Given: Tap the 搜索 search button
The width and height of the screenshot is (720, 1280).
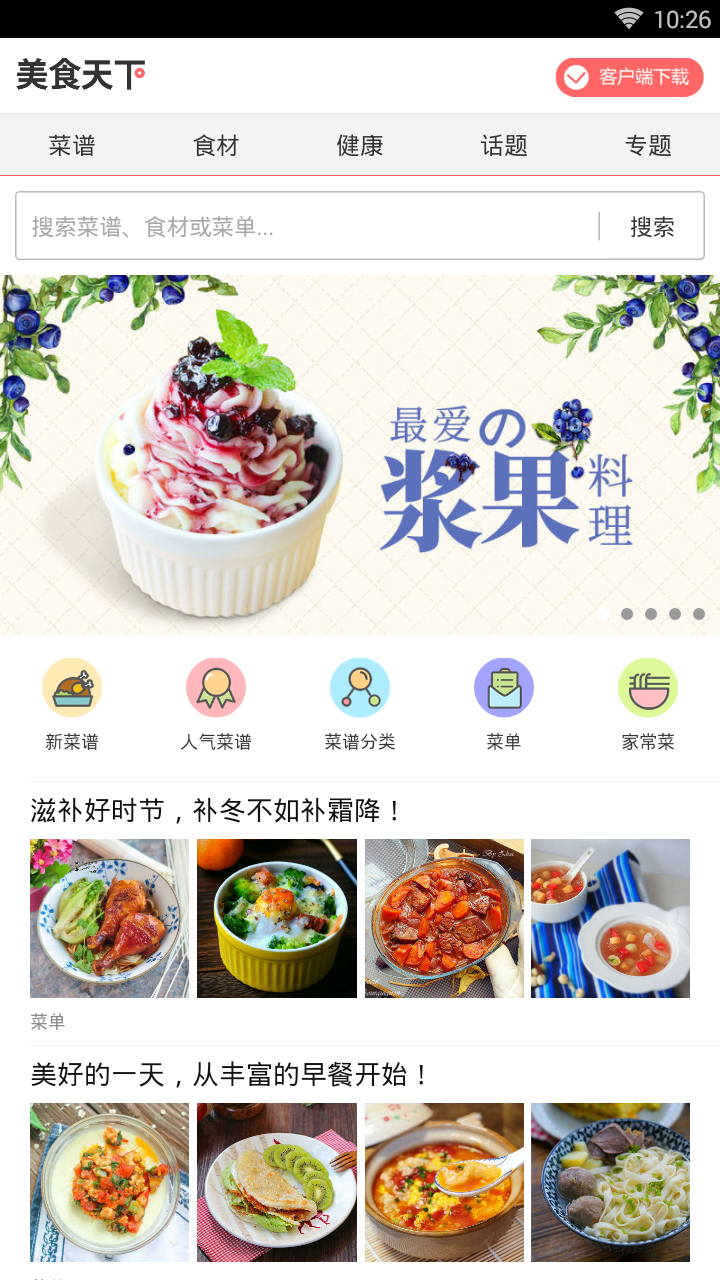Looking at the screenshot, I should pos(652,227).
